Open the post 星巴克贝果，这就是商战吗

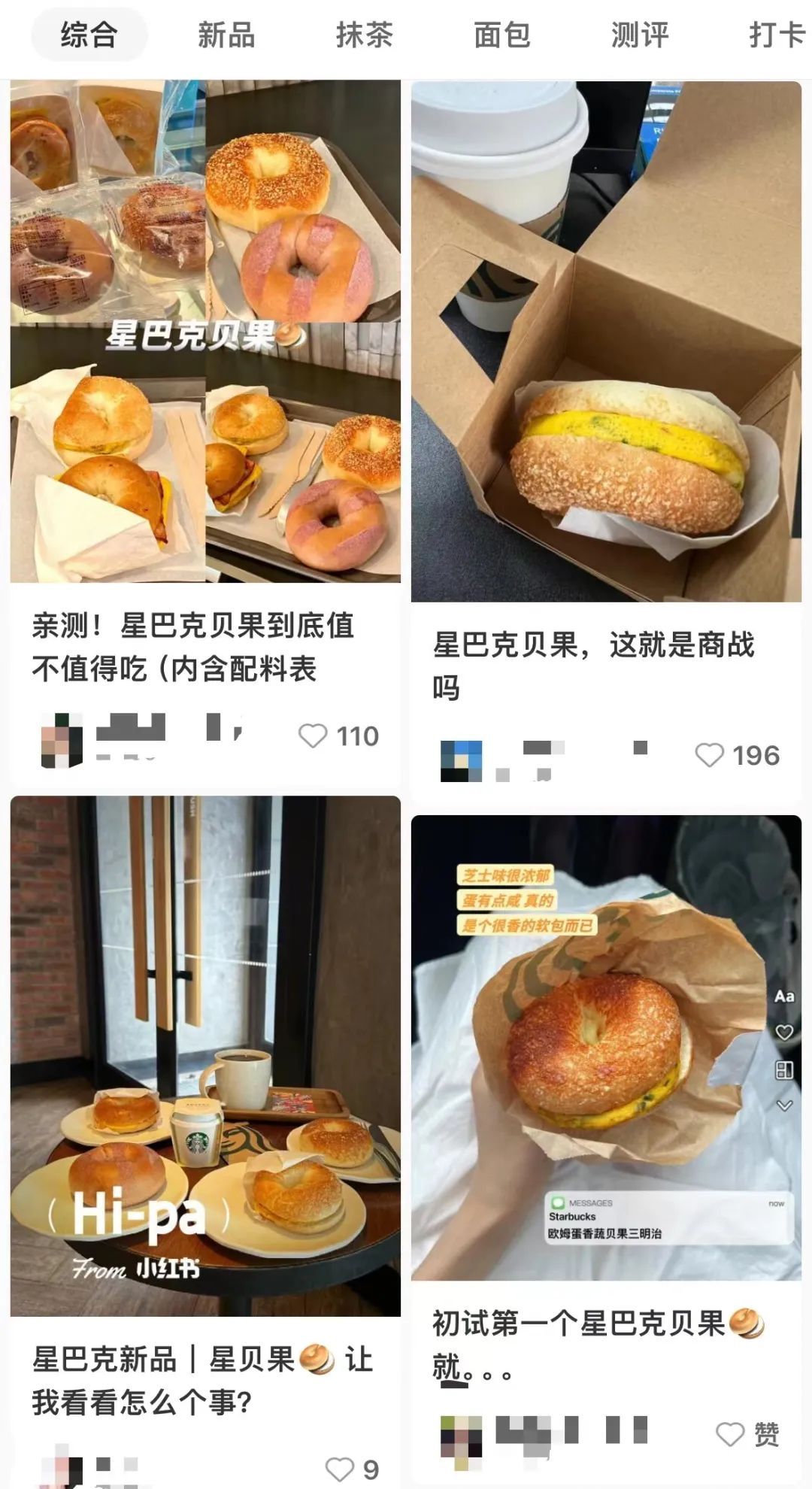tap(593, 666)
